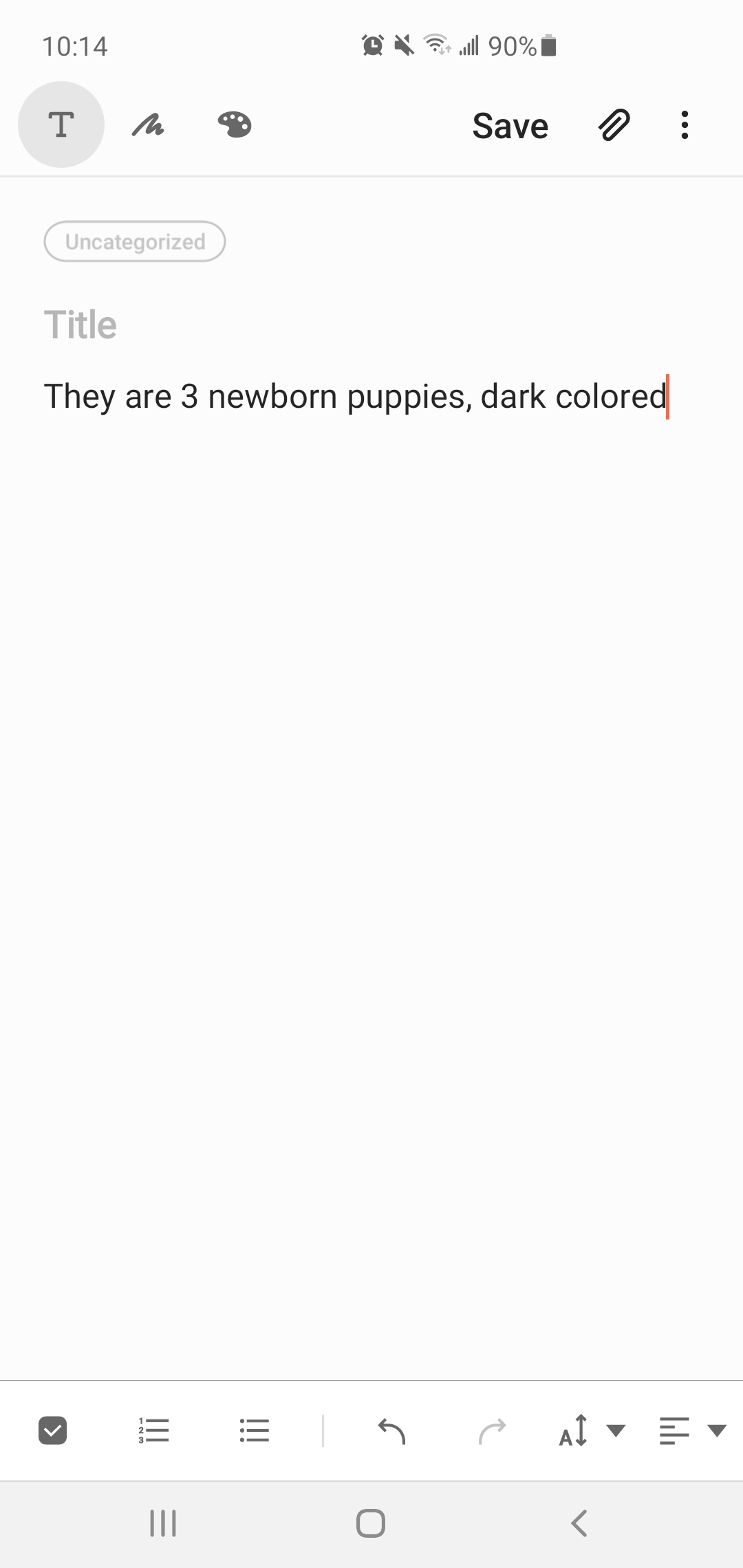
Task: Go back using system navigation
Action: [579, 1523]
